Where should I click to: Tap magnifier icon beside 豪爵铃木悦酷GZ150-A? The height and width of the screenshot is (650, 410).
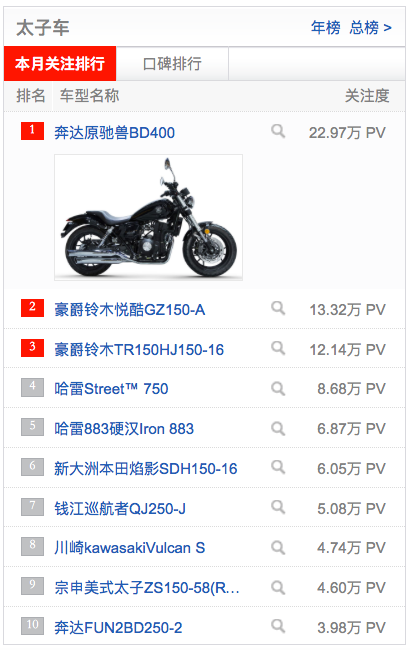point(278,308)
